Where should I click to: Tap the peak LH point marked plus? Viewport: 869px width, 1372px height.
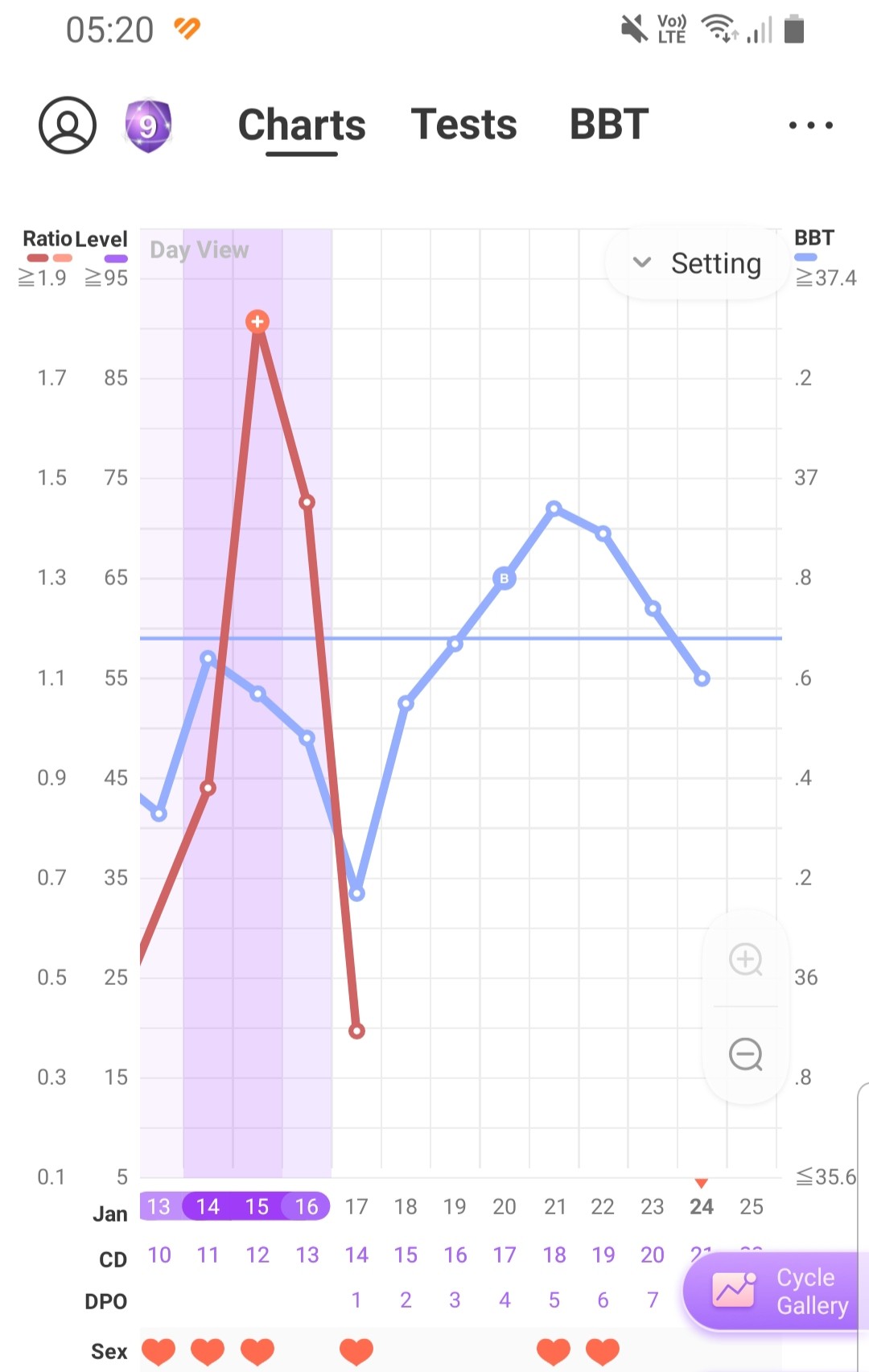257,322
